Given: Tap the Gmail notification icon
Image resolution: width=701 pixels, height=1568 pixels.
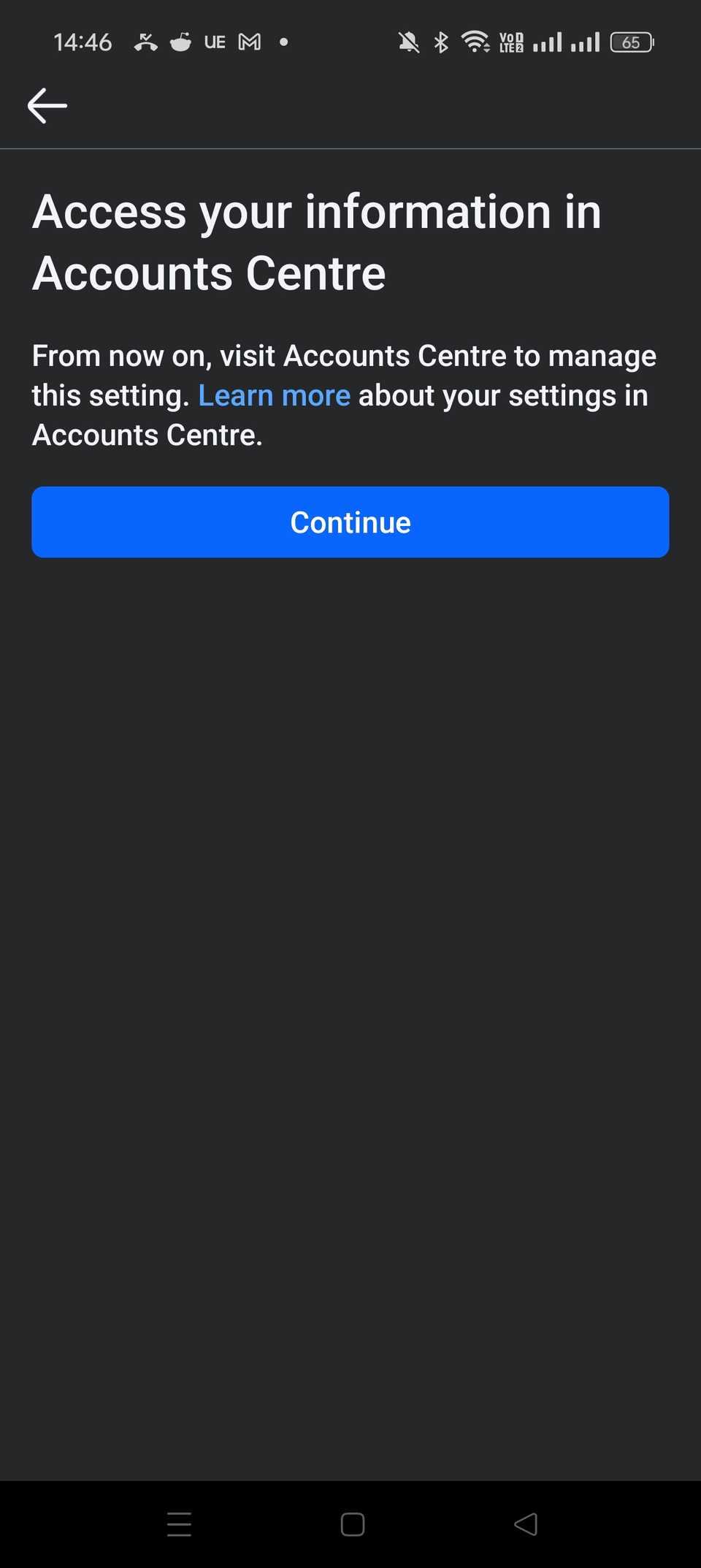Looking at the screenshot, I should [x=249, y=42].
